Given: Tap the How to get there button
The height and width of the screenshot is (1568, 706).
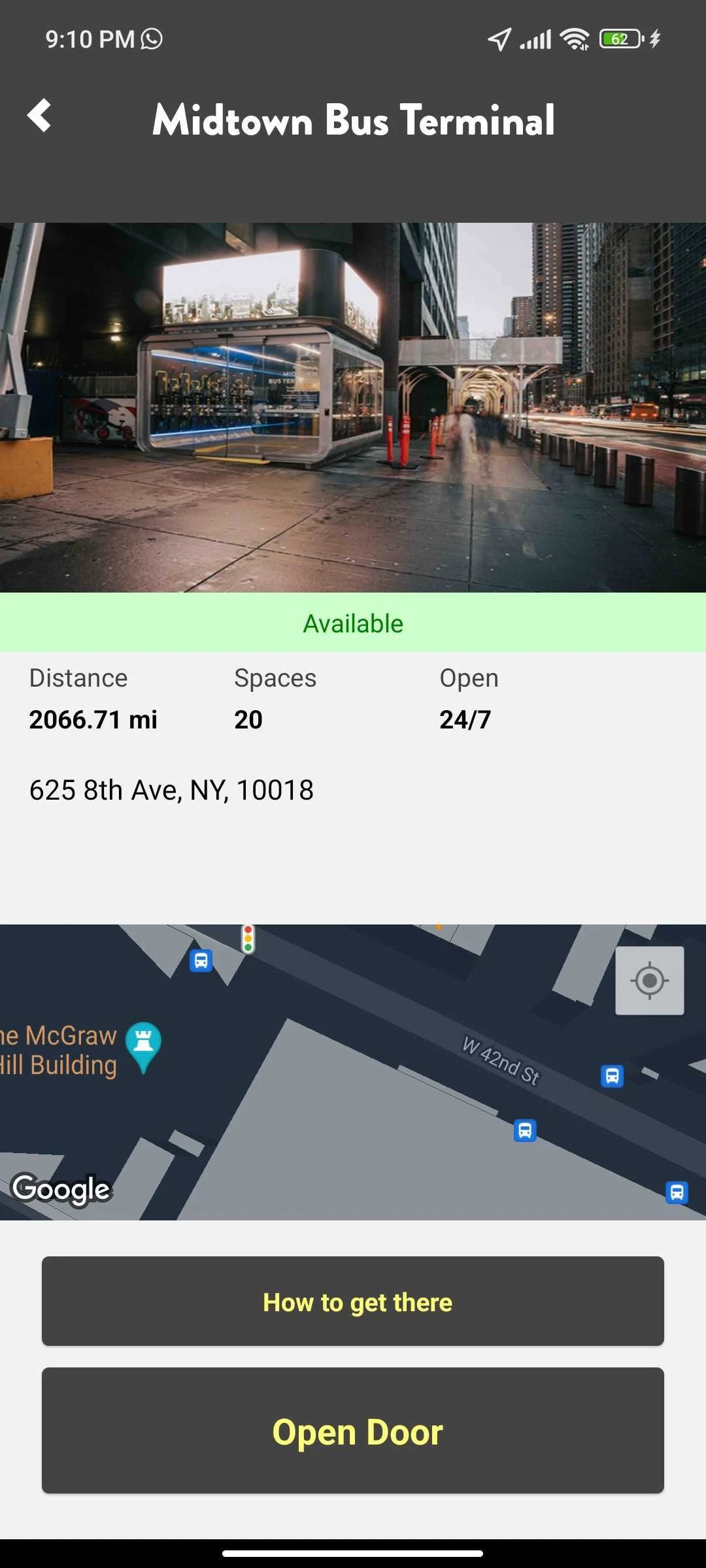Looking at the screenshot, I should tap(353, 1301).
